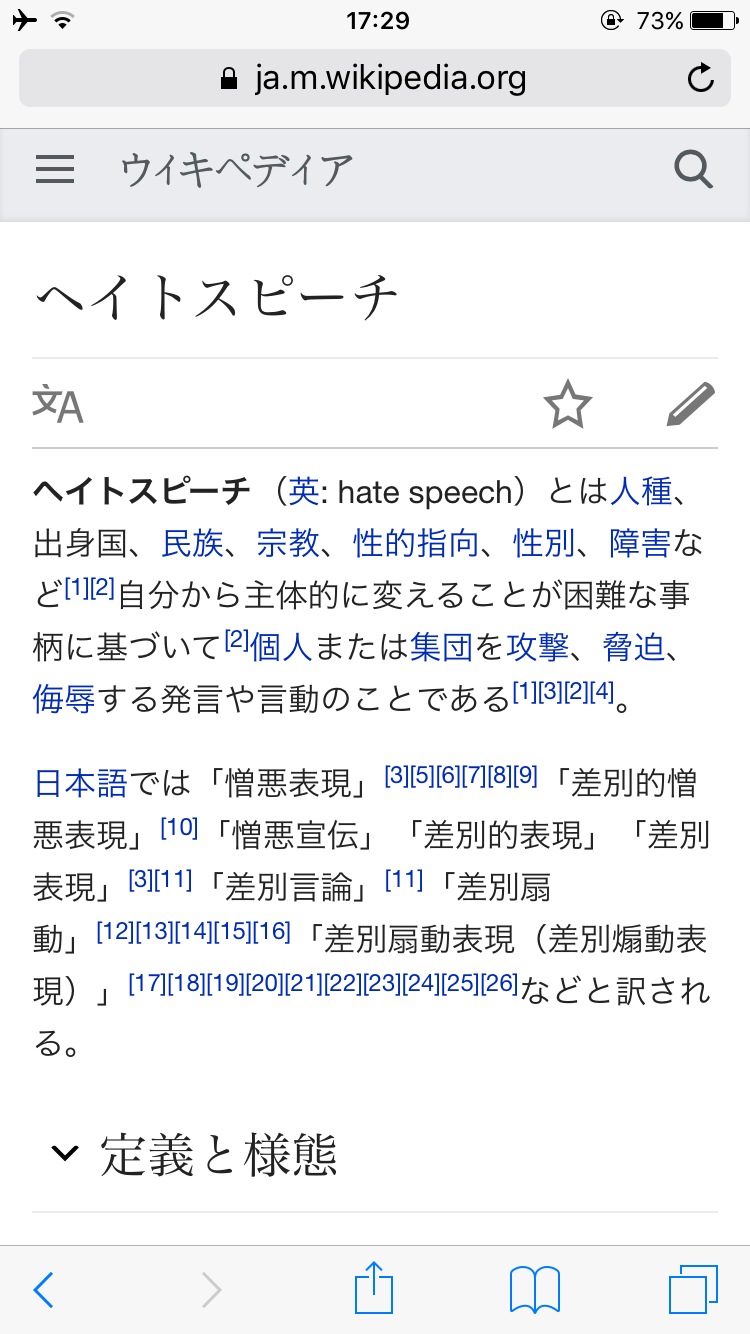Show open tabs
Screen dimensions: 750x1334
pos(693,1290)
